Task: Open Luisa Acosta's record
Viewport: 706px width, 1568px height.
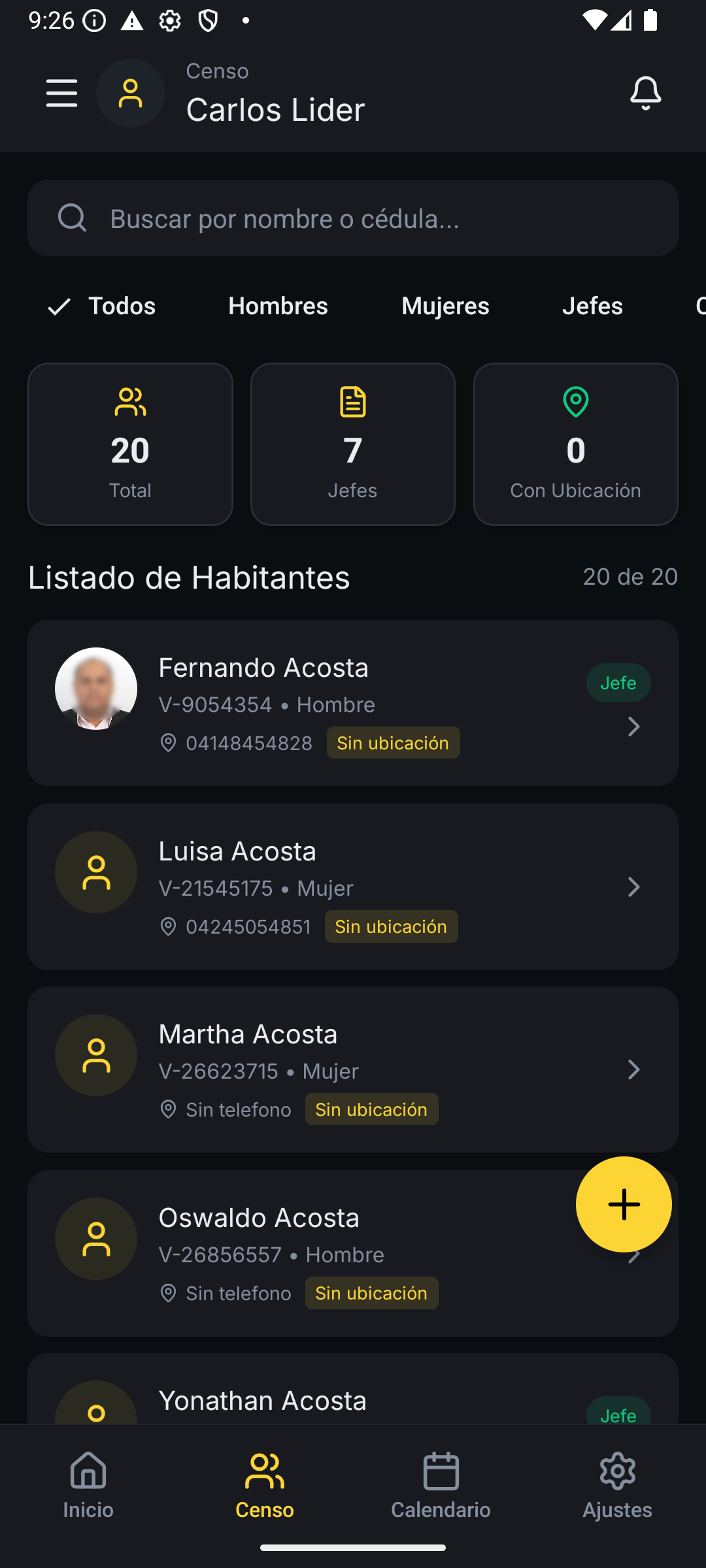Action: (353, 887)
